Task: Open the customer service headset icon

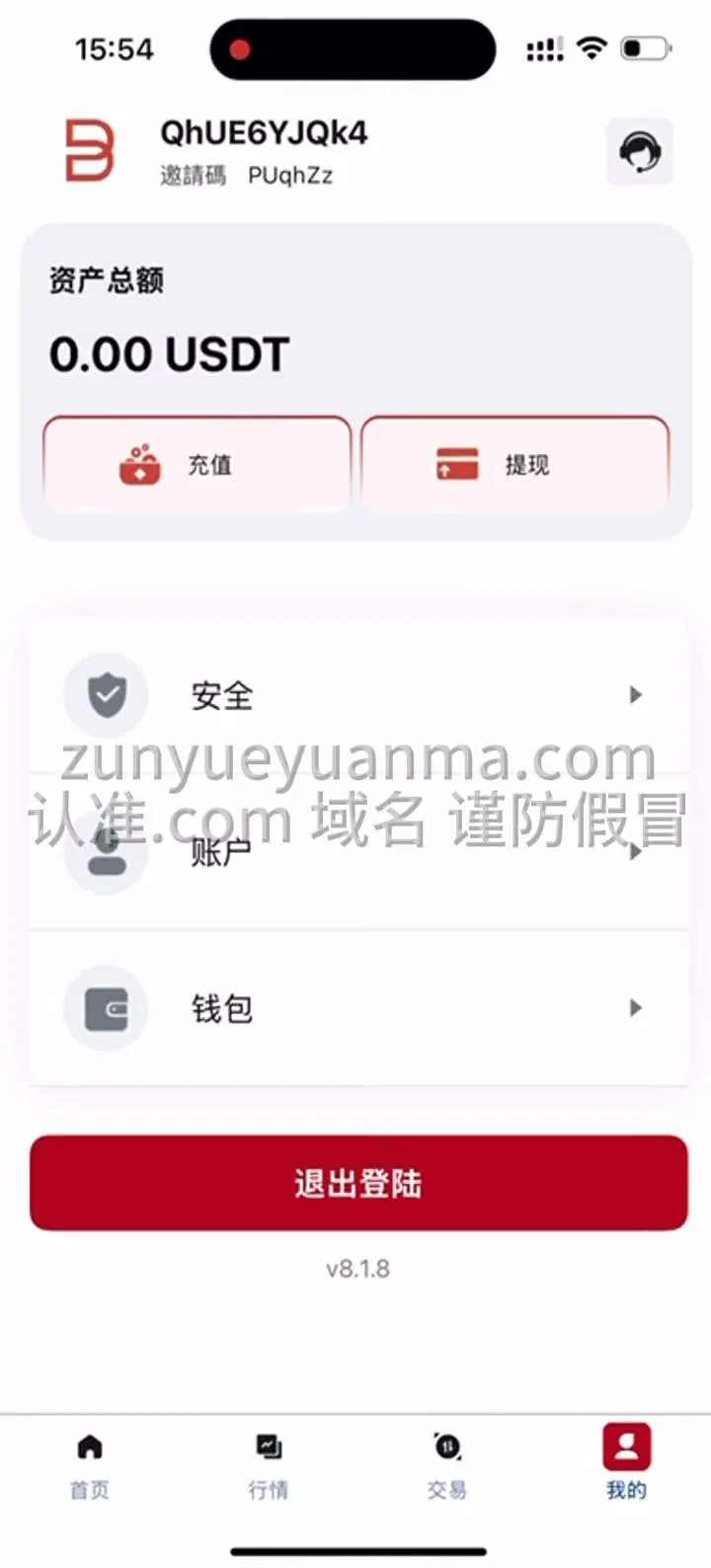Action: [639, 152]
